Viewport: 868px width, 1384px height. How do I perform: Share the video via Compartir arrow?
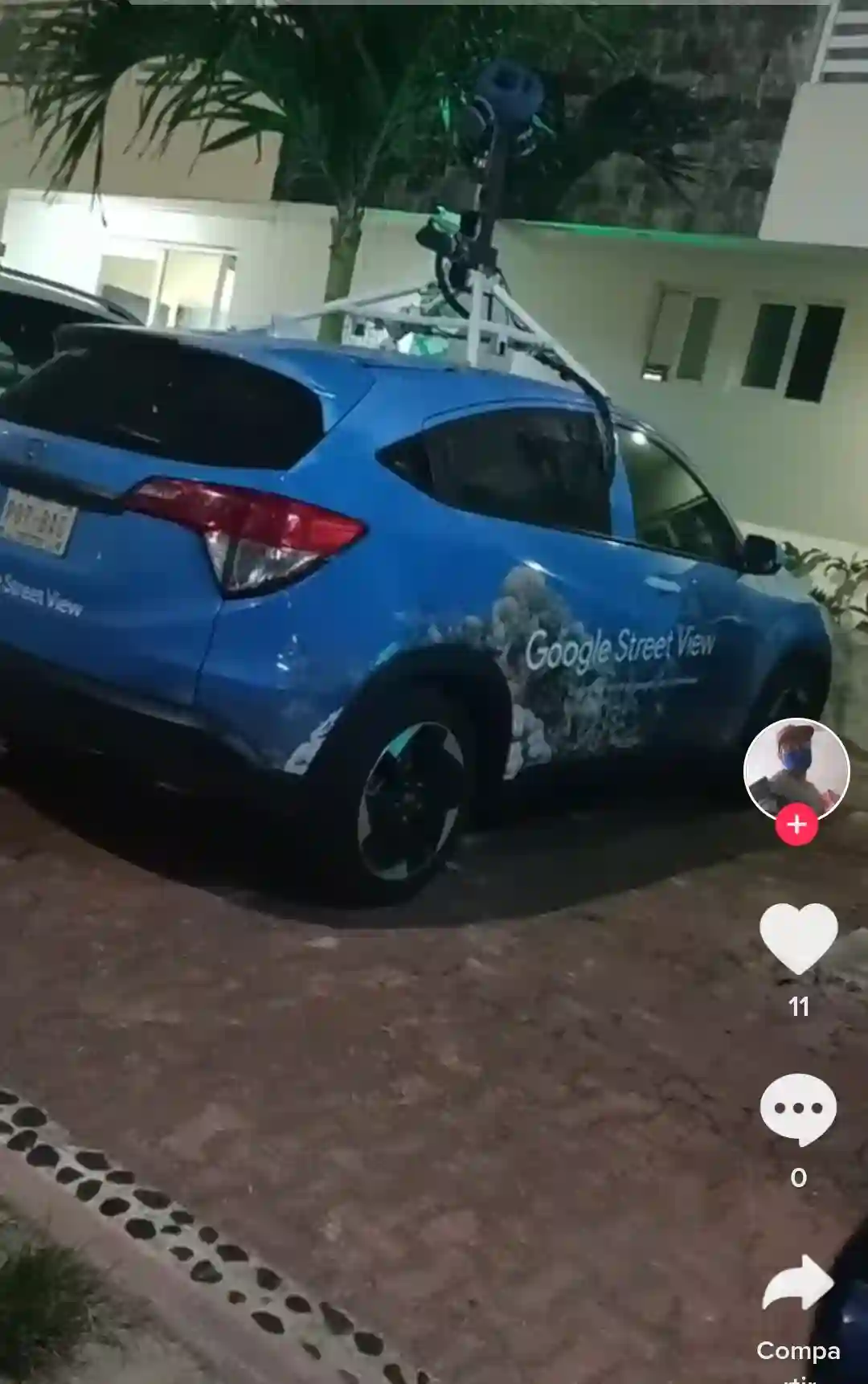point(798,1283)
